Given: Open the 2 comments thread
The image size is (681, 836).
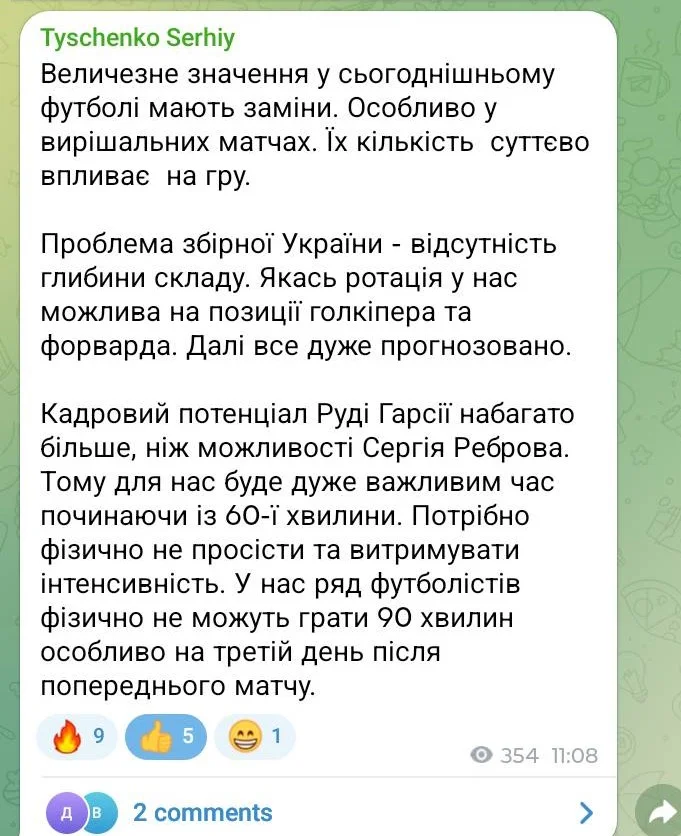Looking at the screenshot, I should pos(202,811).
